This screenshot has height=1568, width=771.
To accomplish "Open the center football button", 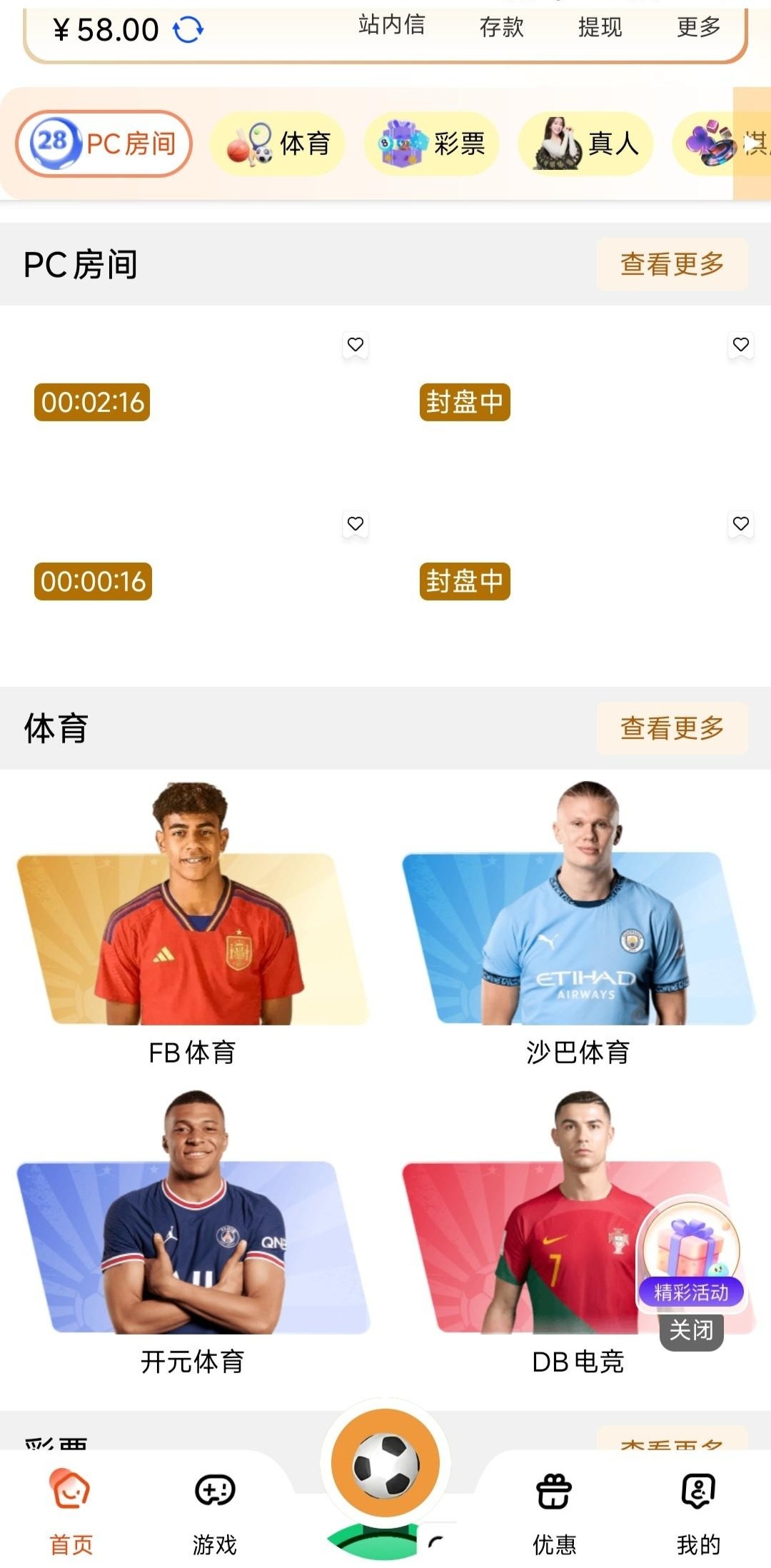I will [x=385, y=1464].
